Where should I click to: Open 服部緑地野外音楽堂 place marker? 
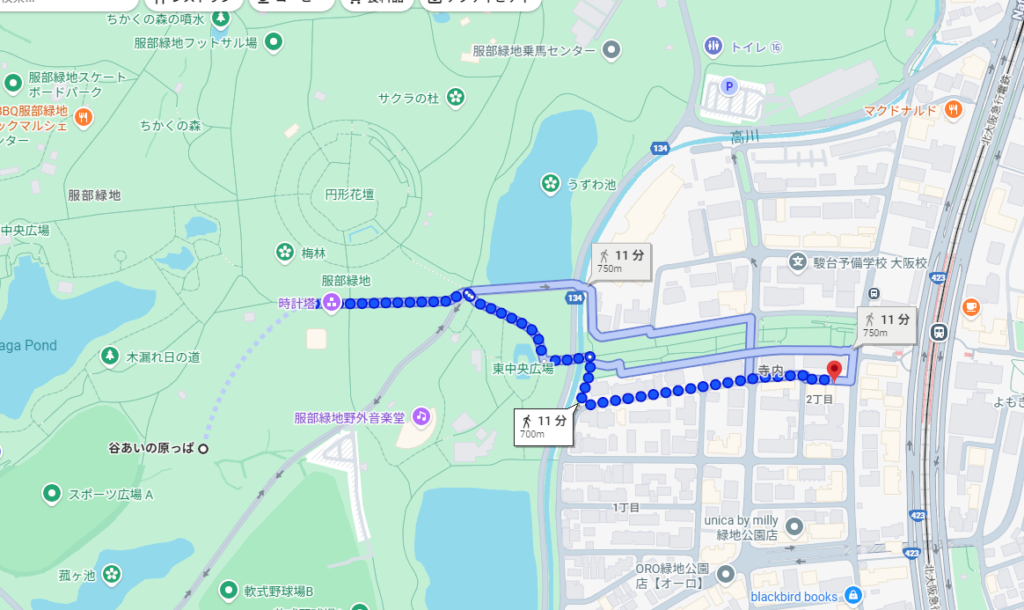point(421,415)
